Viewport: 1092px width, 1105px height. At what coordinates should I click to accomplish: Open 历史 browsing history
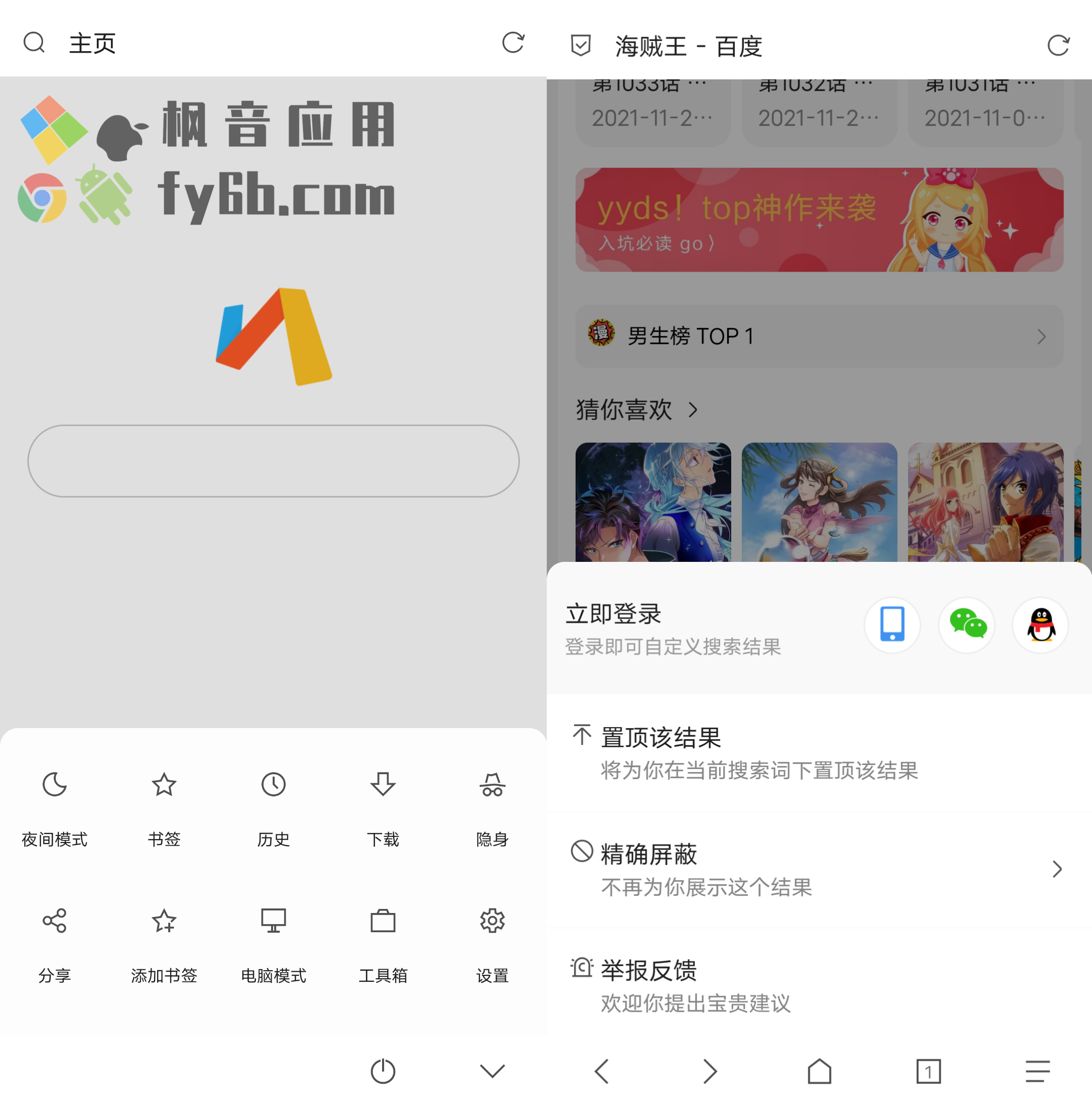click(274, 807)
